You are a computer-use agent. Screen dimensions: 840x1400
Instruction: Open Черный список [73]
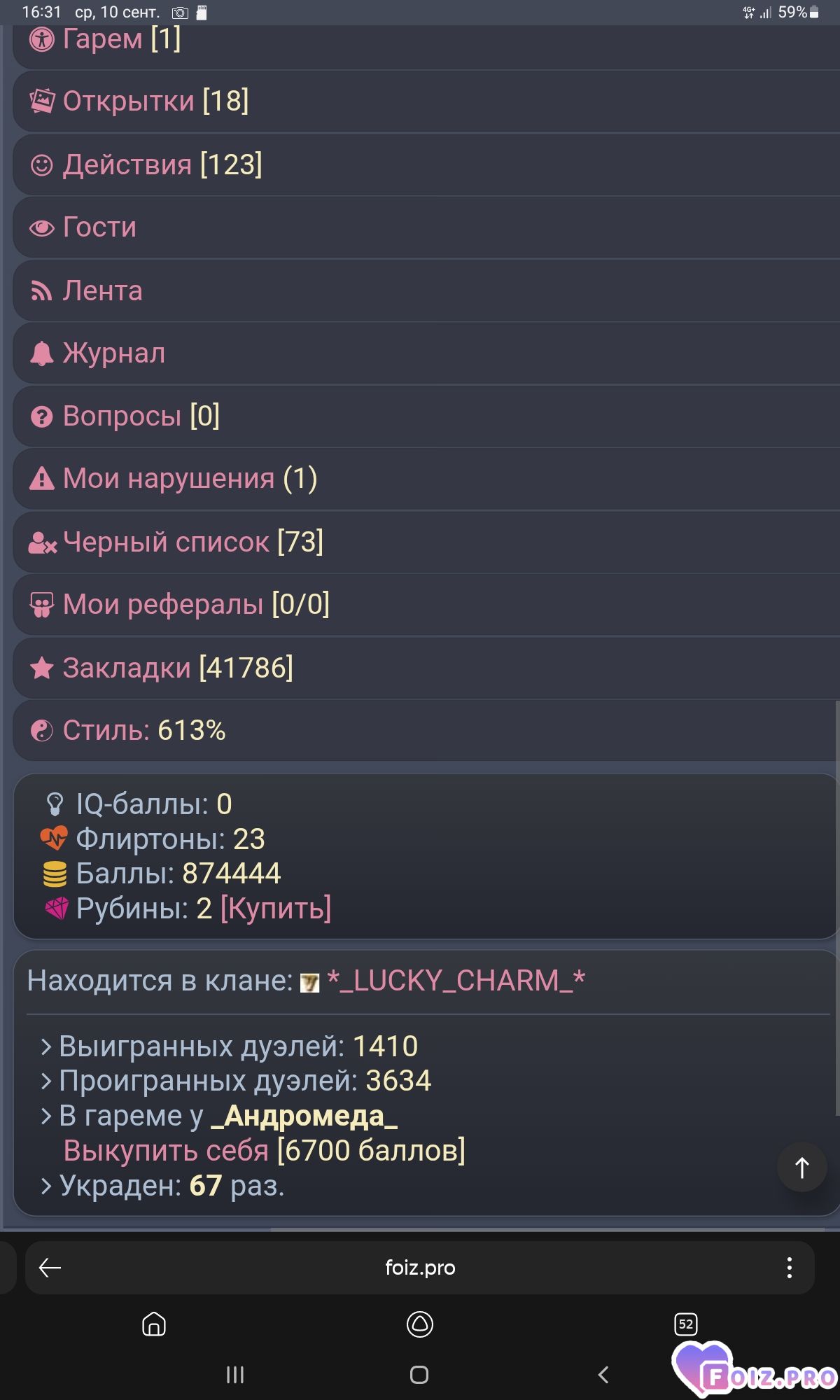426,542
